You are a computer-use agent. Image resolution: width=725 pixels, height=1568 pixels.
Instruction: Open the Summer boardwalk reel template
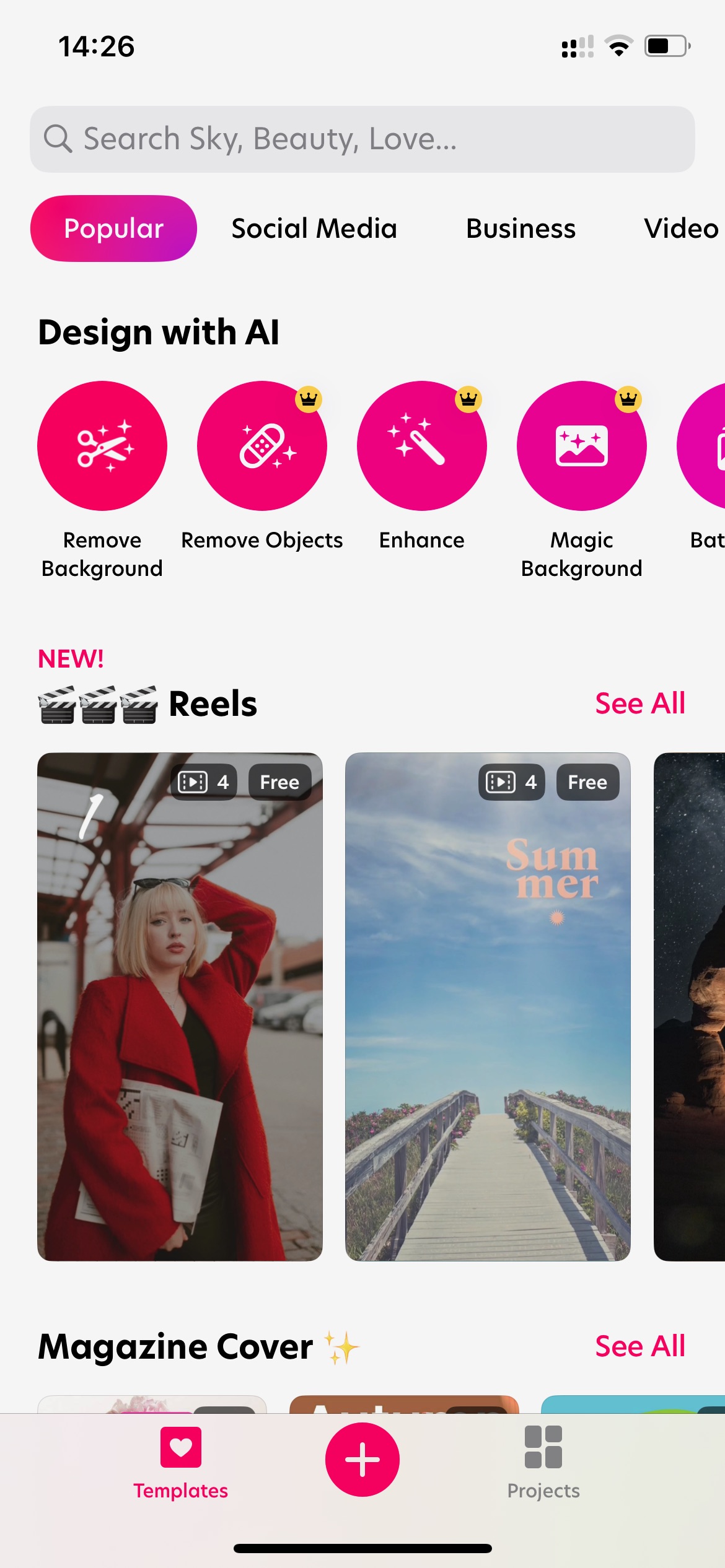pyautogui.click(x=488, y=1007)
